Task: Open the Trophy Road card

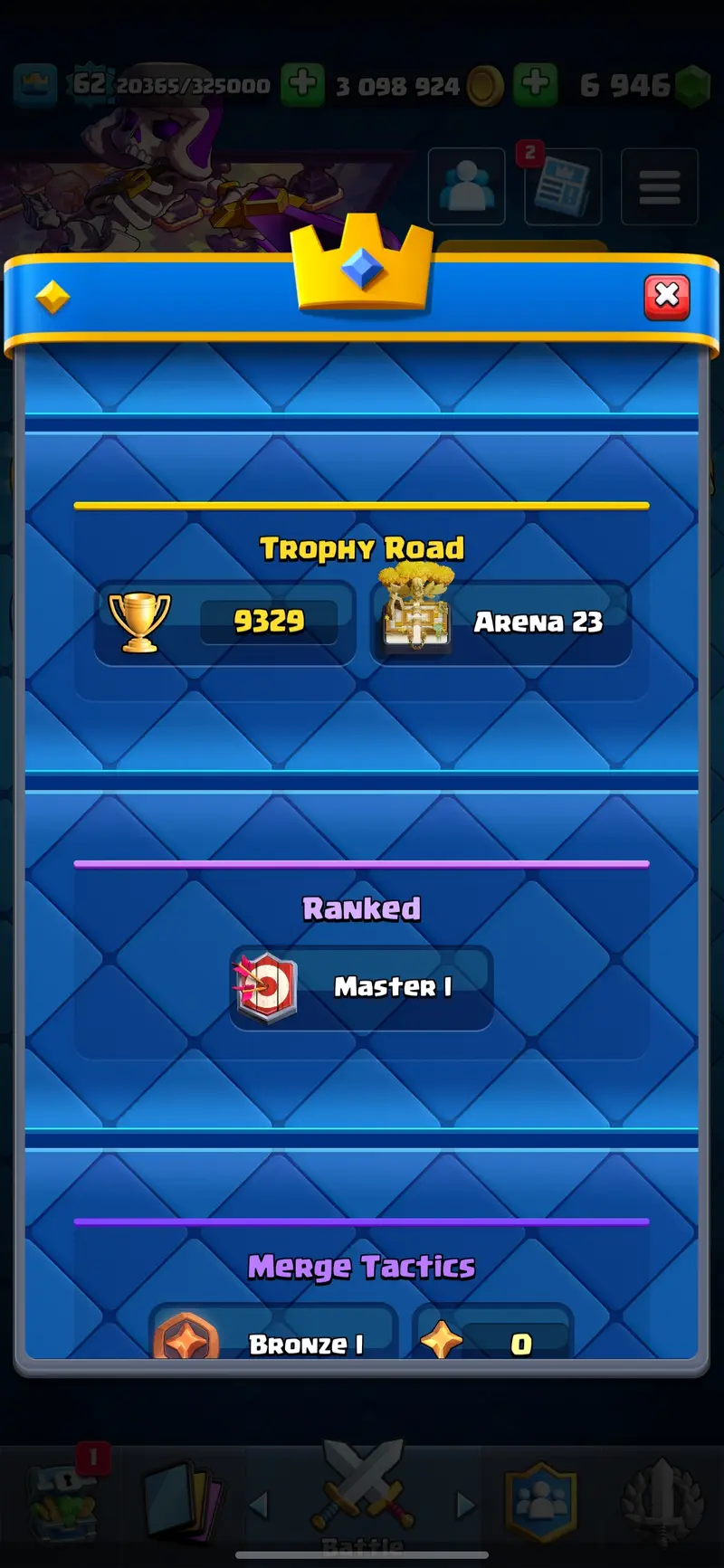Action: (x=361, y=603)
